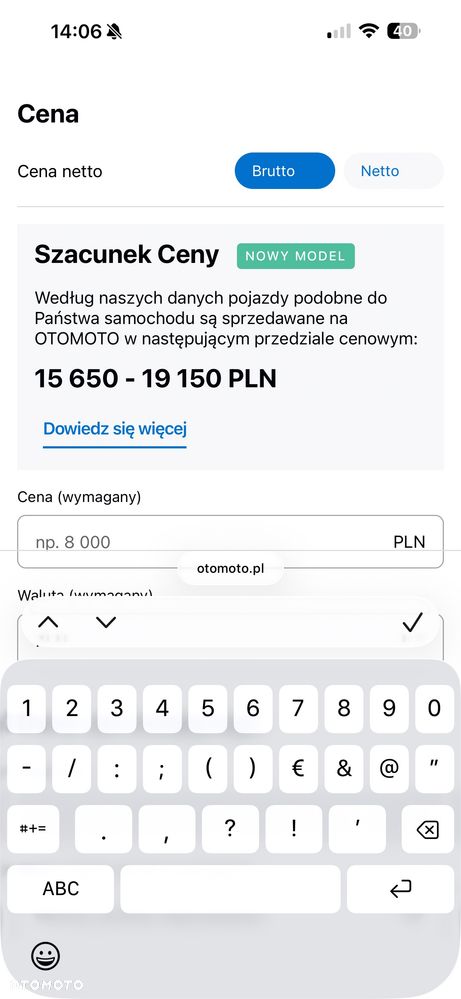Viewport: 461px width, 999px height.
Task: Select the Brutto price option
Action: (x=285, y=171)
